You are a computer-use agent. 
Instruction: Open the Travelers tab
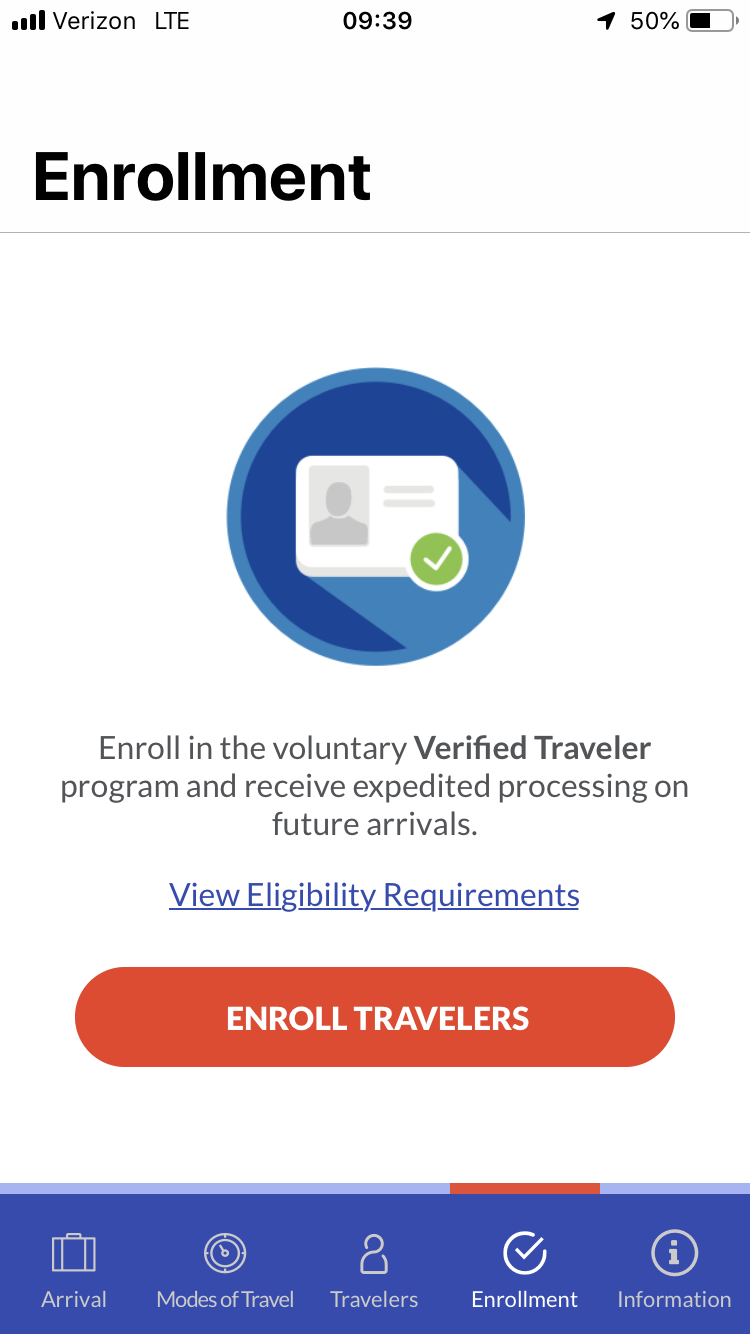click(374, 1268)
